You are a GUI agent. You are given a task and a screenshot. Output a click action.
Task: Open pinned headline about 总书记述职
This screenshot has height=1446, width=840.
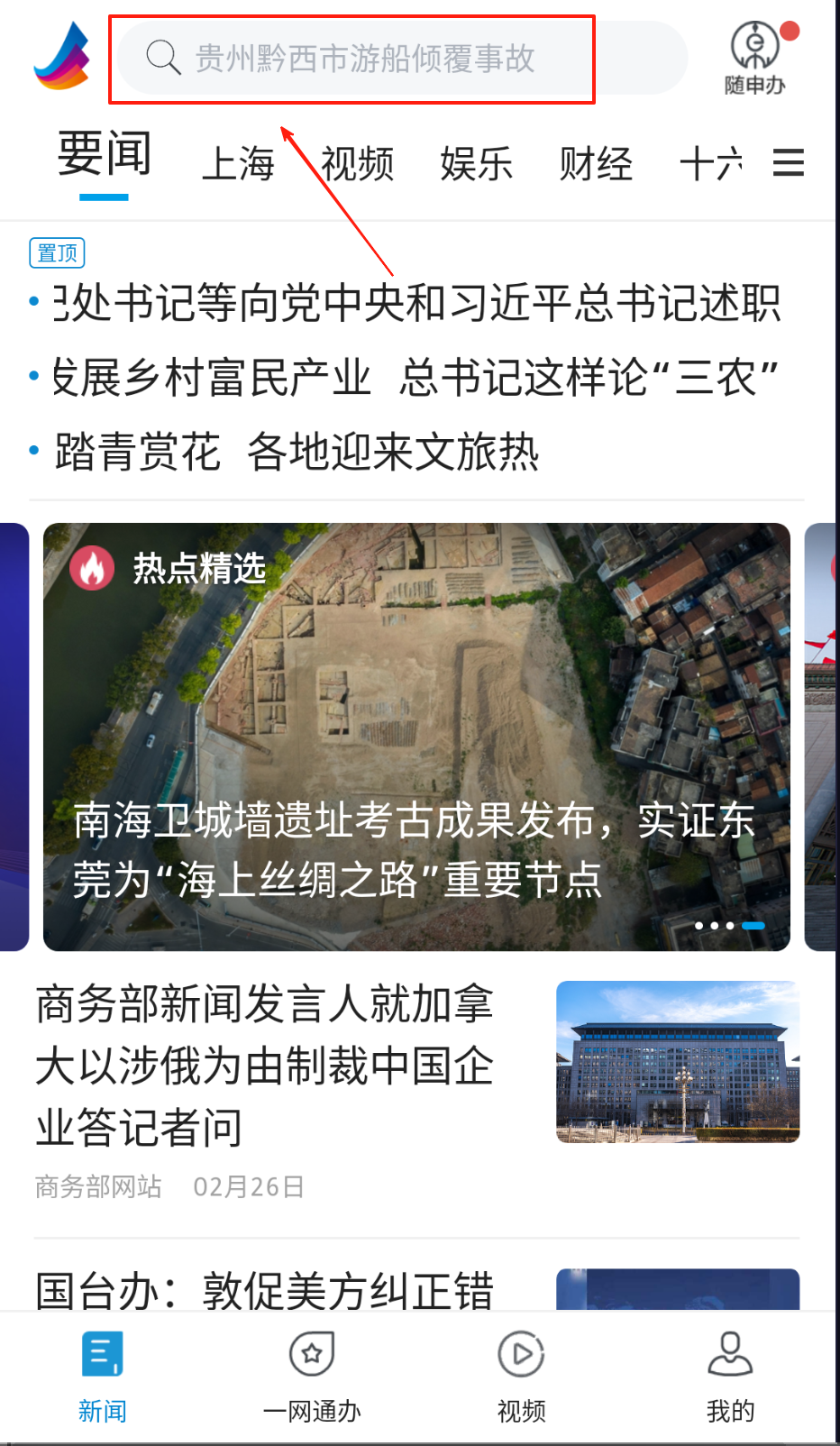(x=416, y=303)
